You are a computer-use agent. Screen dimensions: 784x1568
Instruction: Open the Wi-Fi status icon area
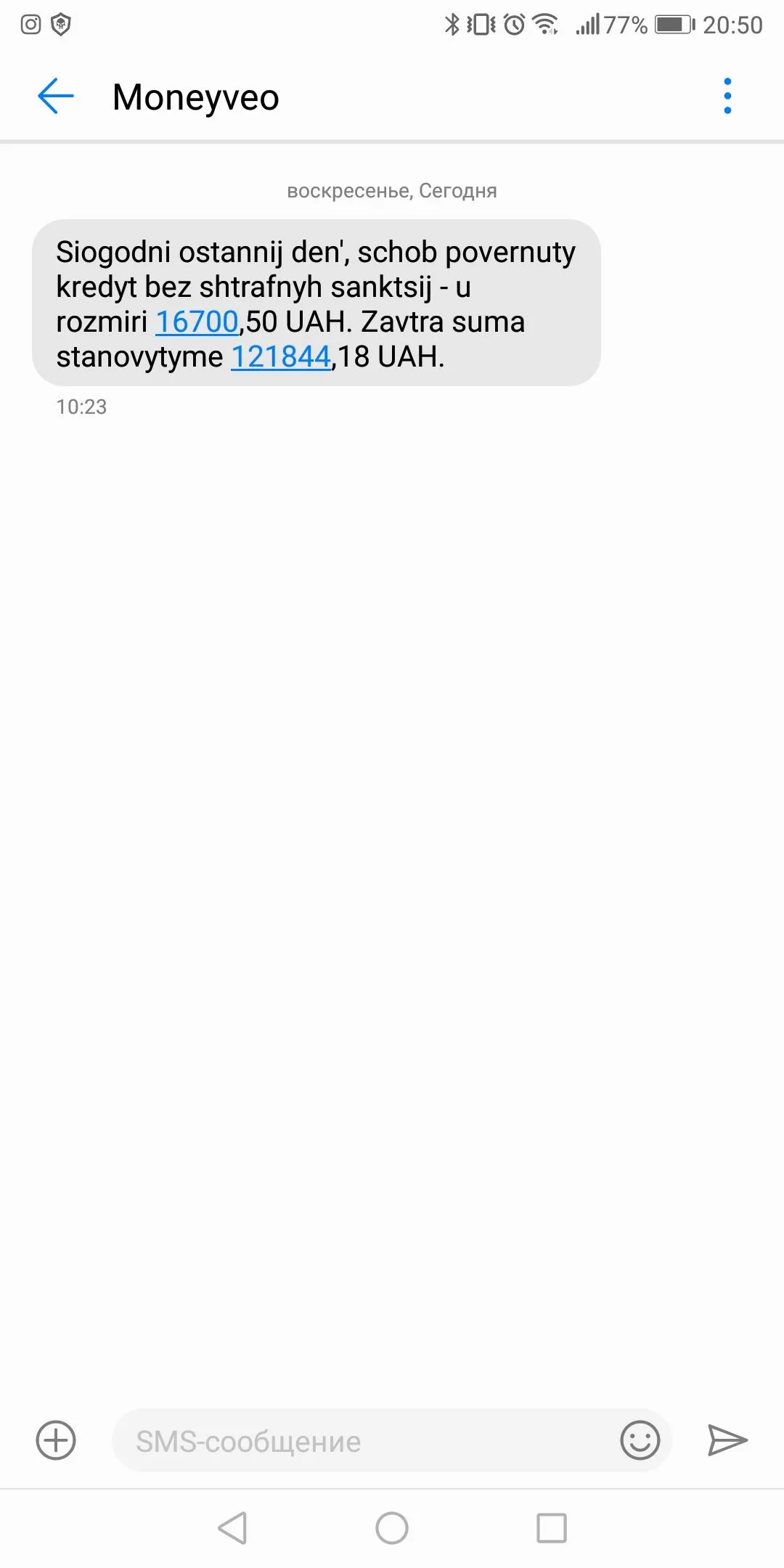click(x=547, y=24)
